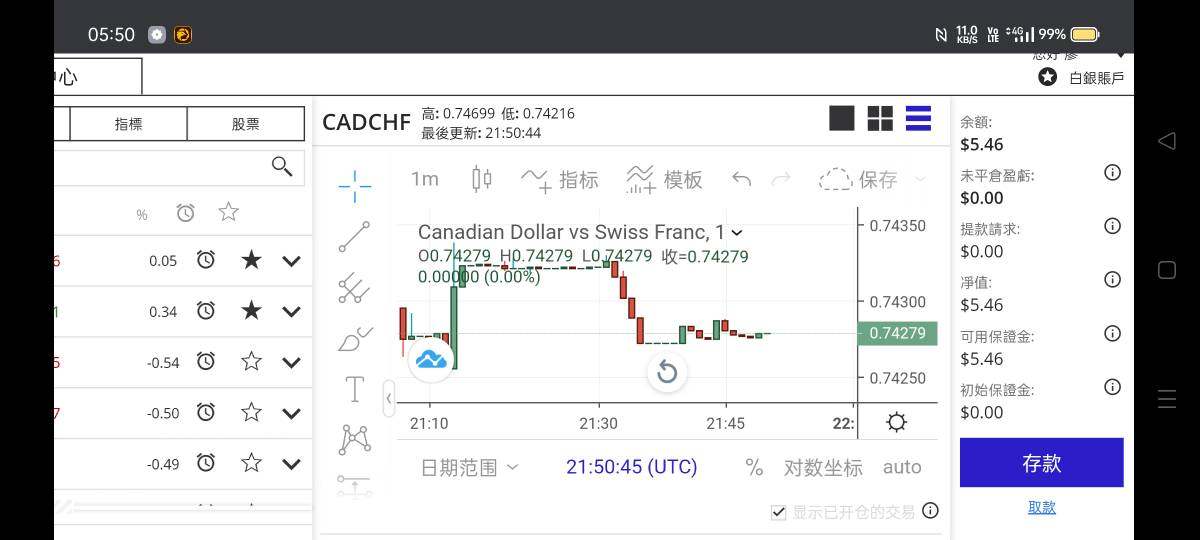
Task: Toggle the 显示已开仓的交易 checkbox
Action: click(778, 512)
